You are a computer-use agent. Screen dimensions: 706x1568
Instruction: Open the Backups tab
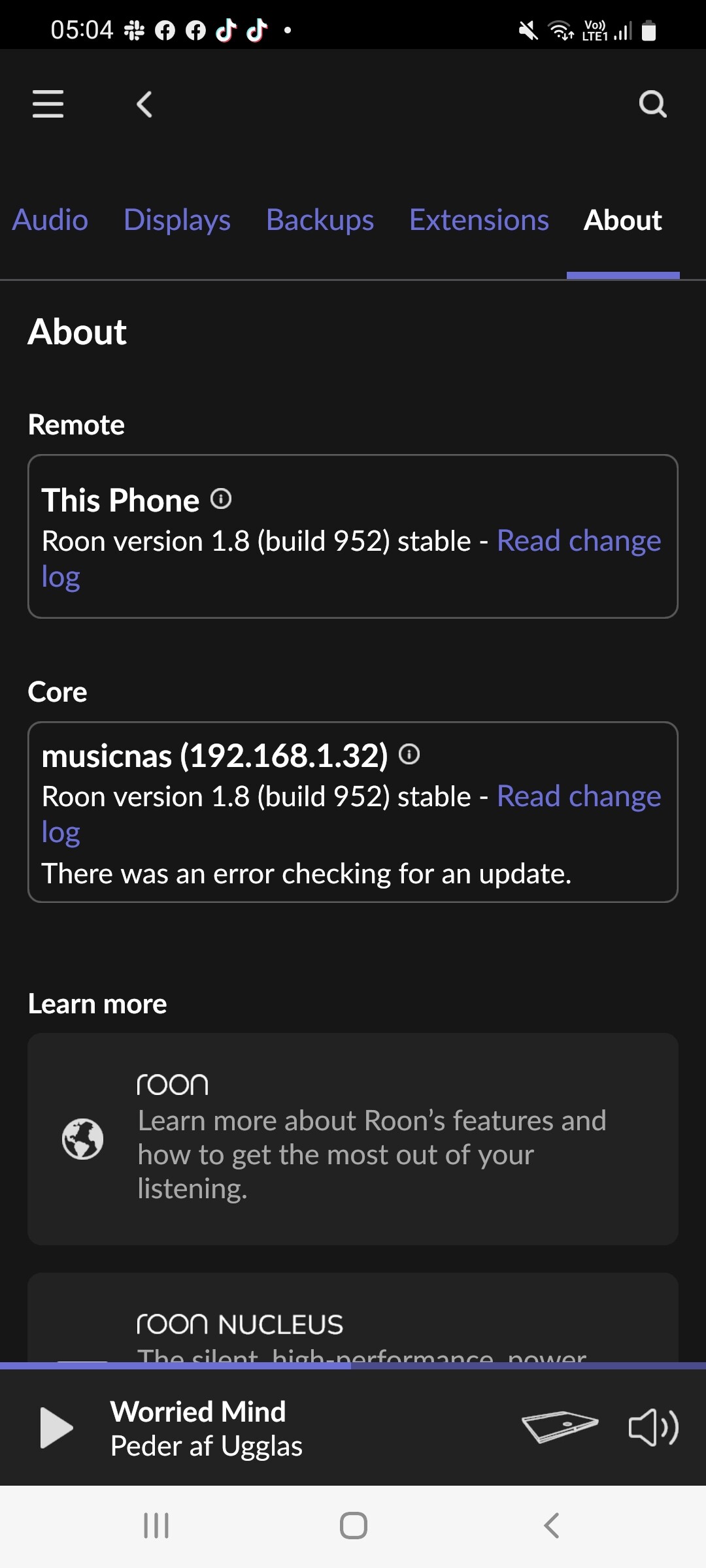point(320,220)
